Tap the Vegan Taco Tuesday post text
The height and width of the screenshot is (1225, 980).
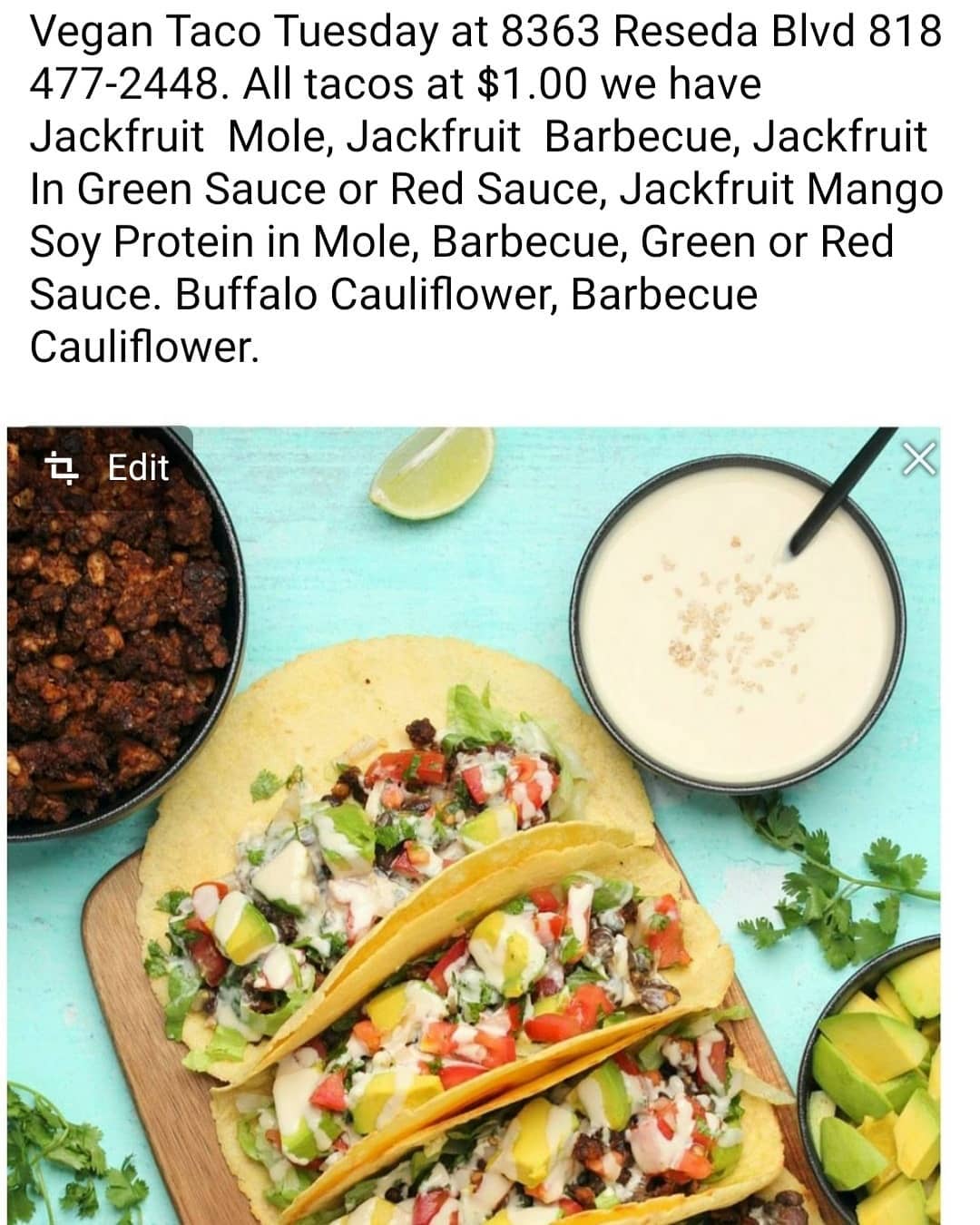tap(486, 189)
